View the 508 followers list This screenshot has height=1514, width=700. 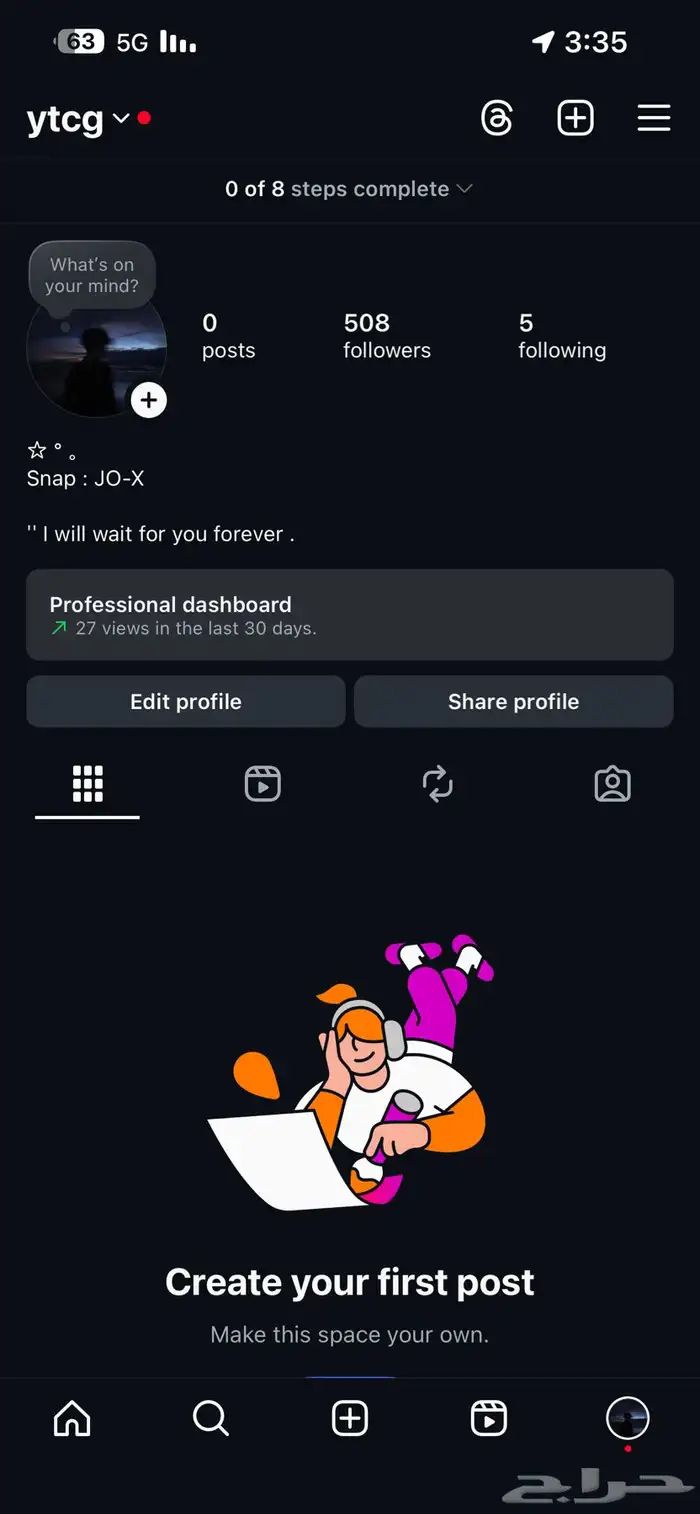tap(387, 336)
